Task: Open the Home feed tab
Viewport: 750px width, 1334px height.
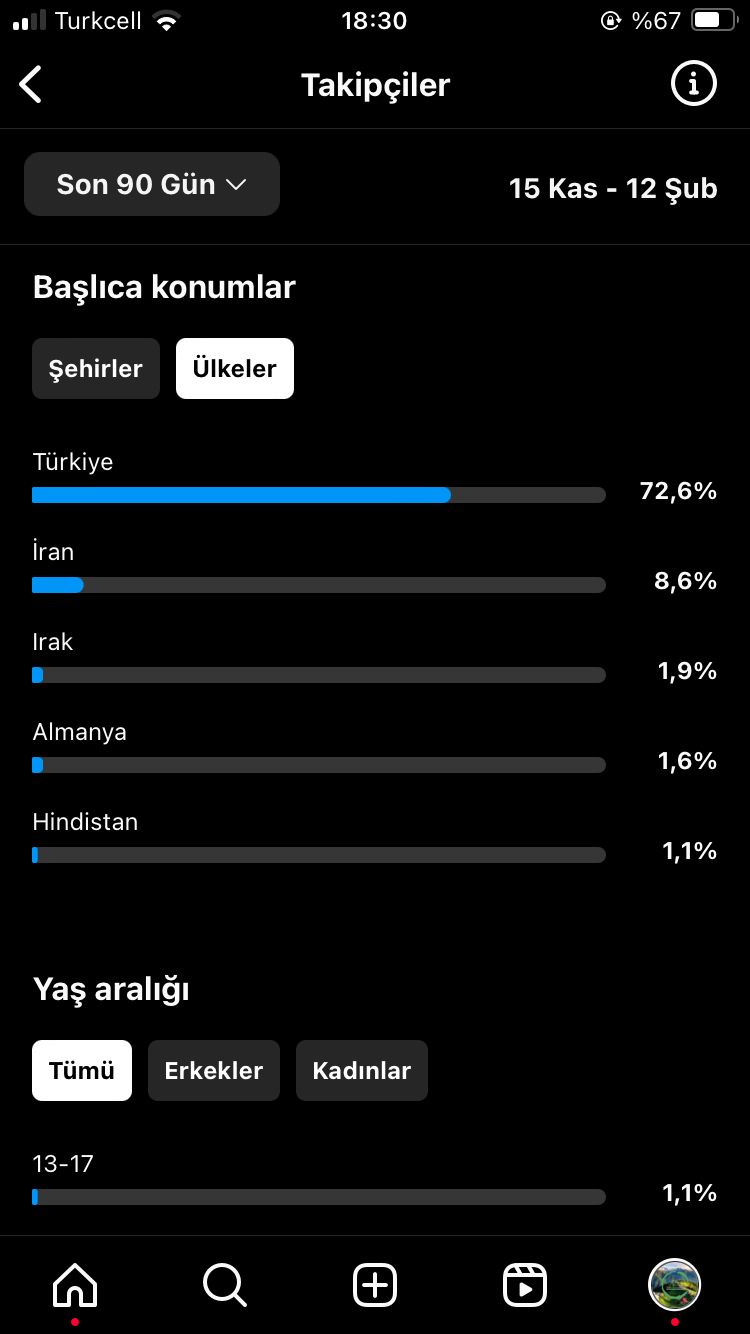Action: point(75,1285)
